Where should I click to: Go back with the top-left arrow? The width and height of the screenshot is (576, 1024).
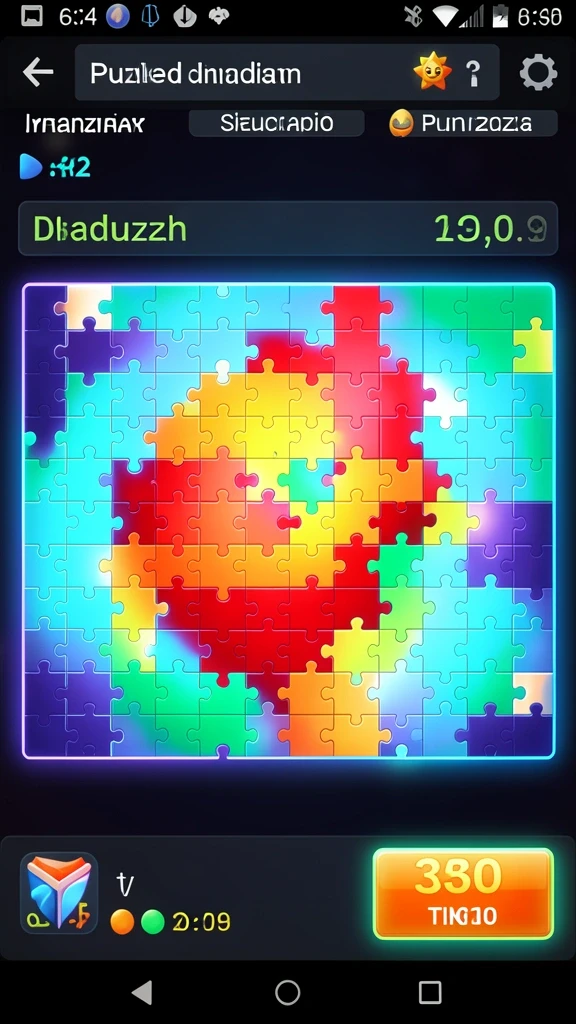(x=38, y=72)
